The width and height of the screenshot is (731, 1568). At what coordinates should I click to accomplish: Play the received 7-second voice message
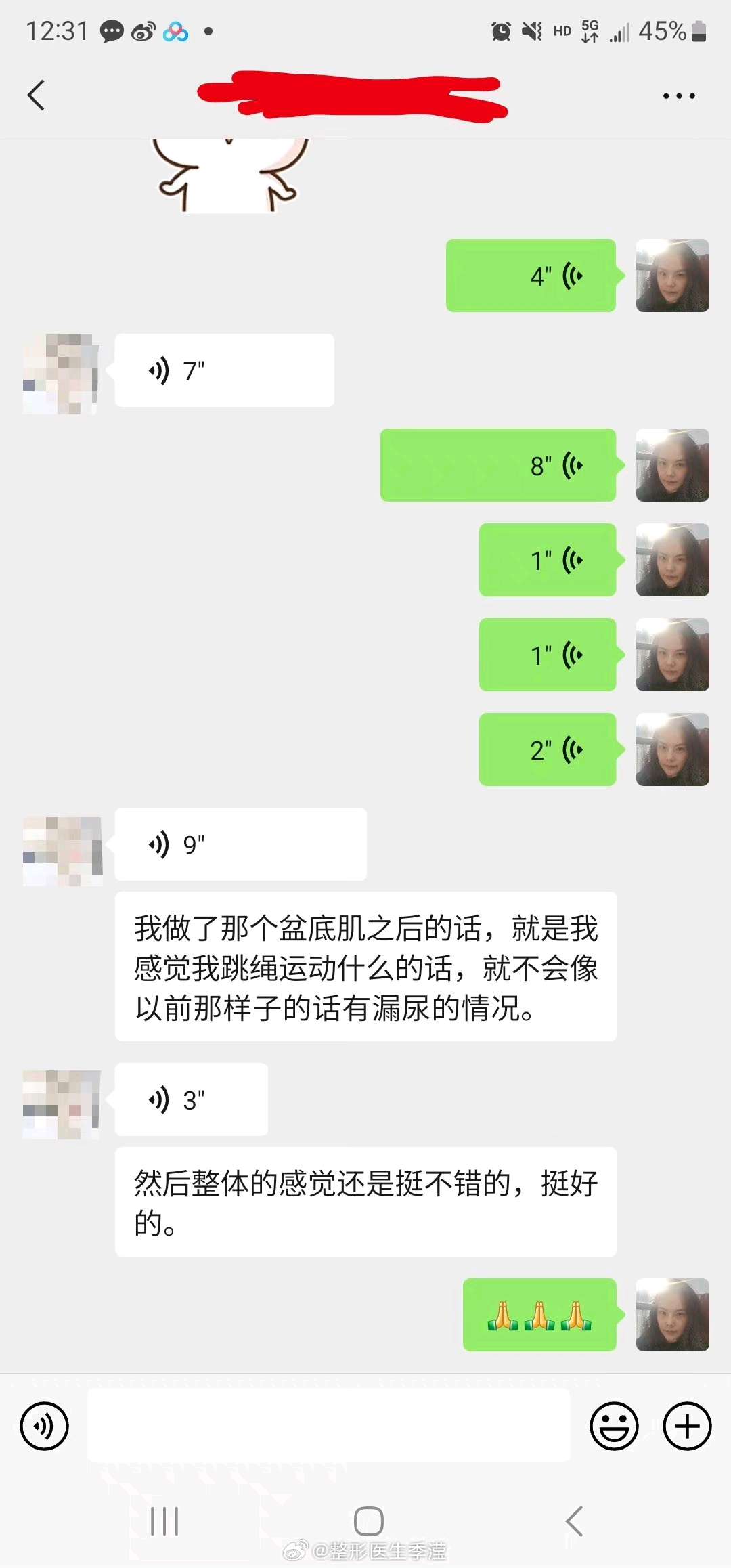pos(224,370)
